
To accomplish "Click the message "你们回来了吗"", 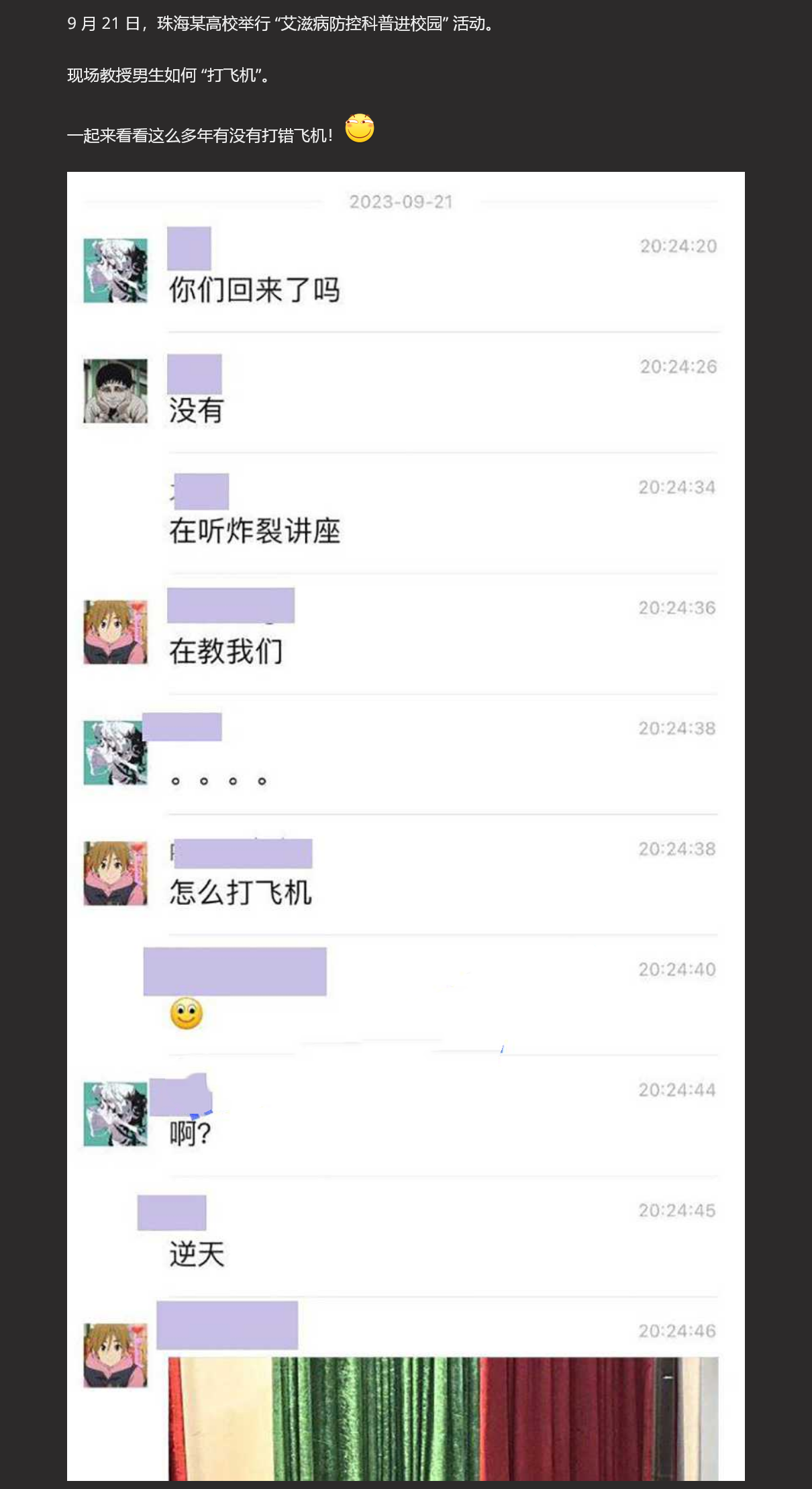I will (254, 290).
